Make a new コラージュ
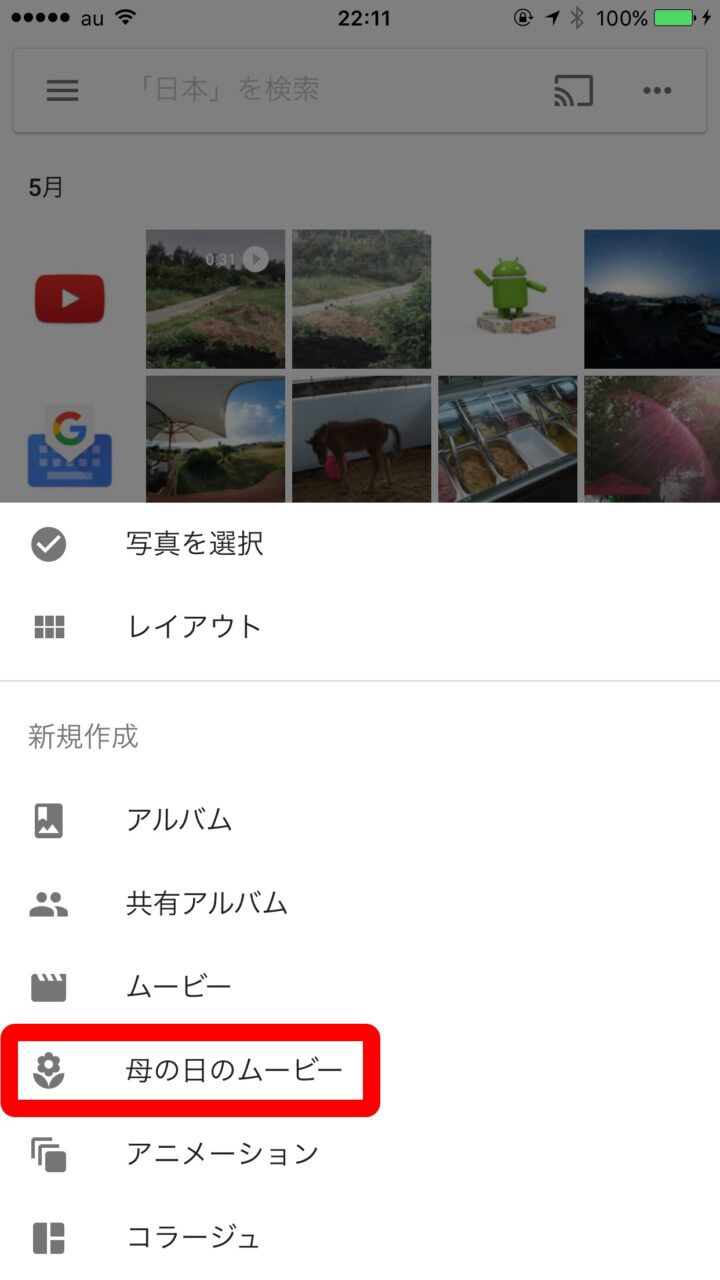Image resolution: width=720 pixels, height=1280 pixels. click(x=193, y=1237)
